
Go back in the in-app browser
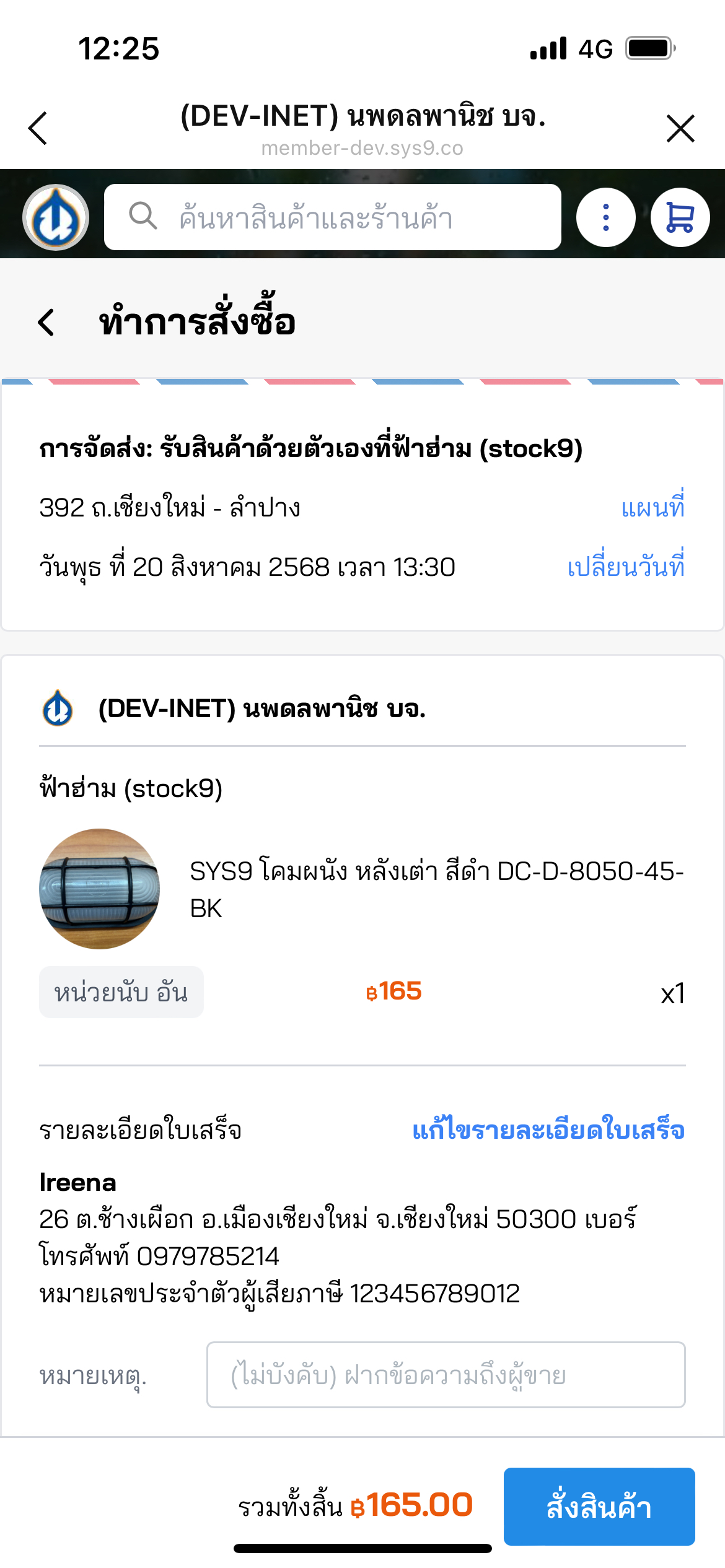[38, 128]
